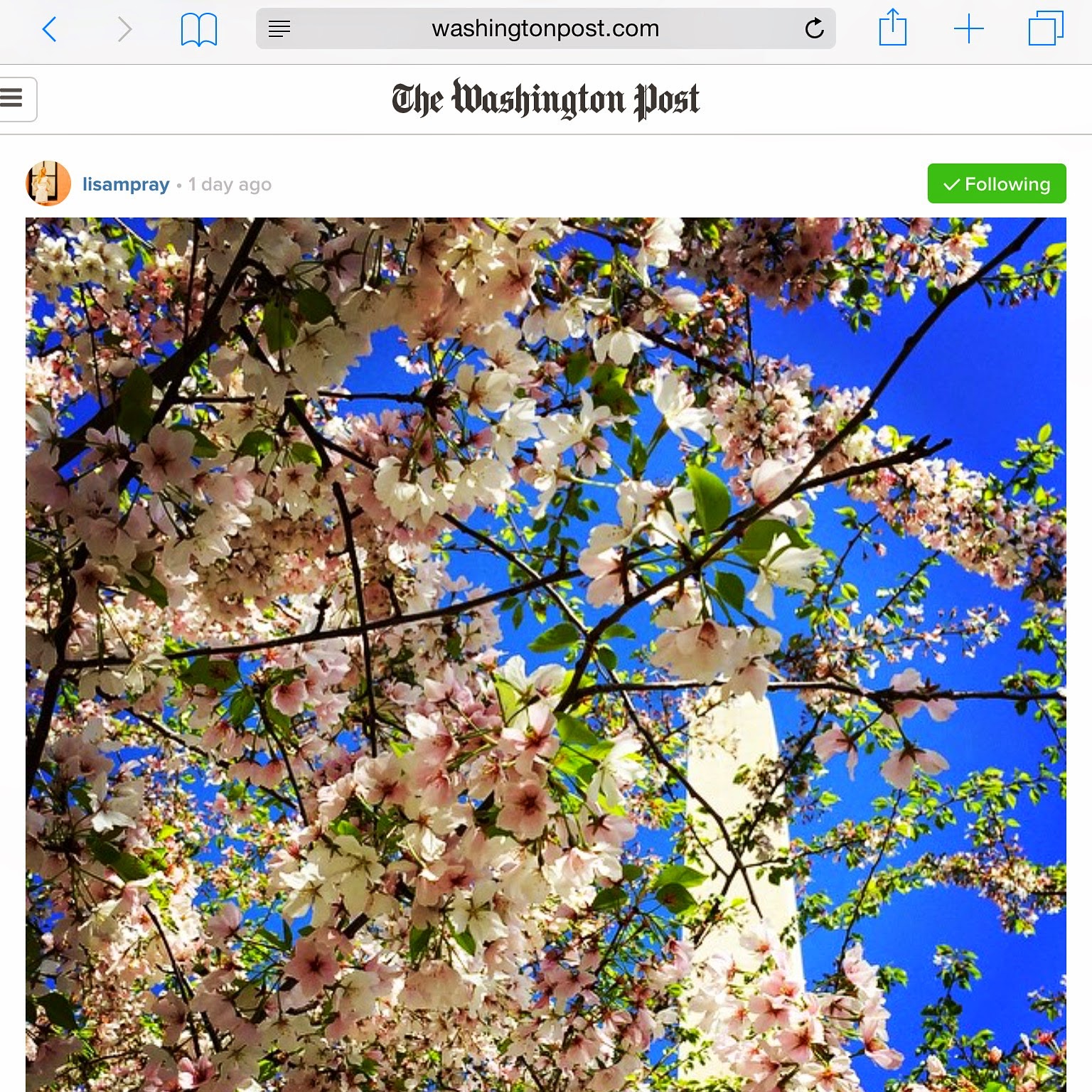Show reader view from the address bar
The width and height of the screenshot is (1092, 1092).
point(279,29)
